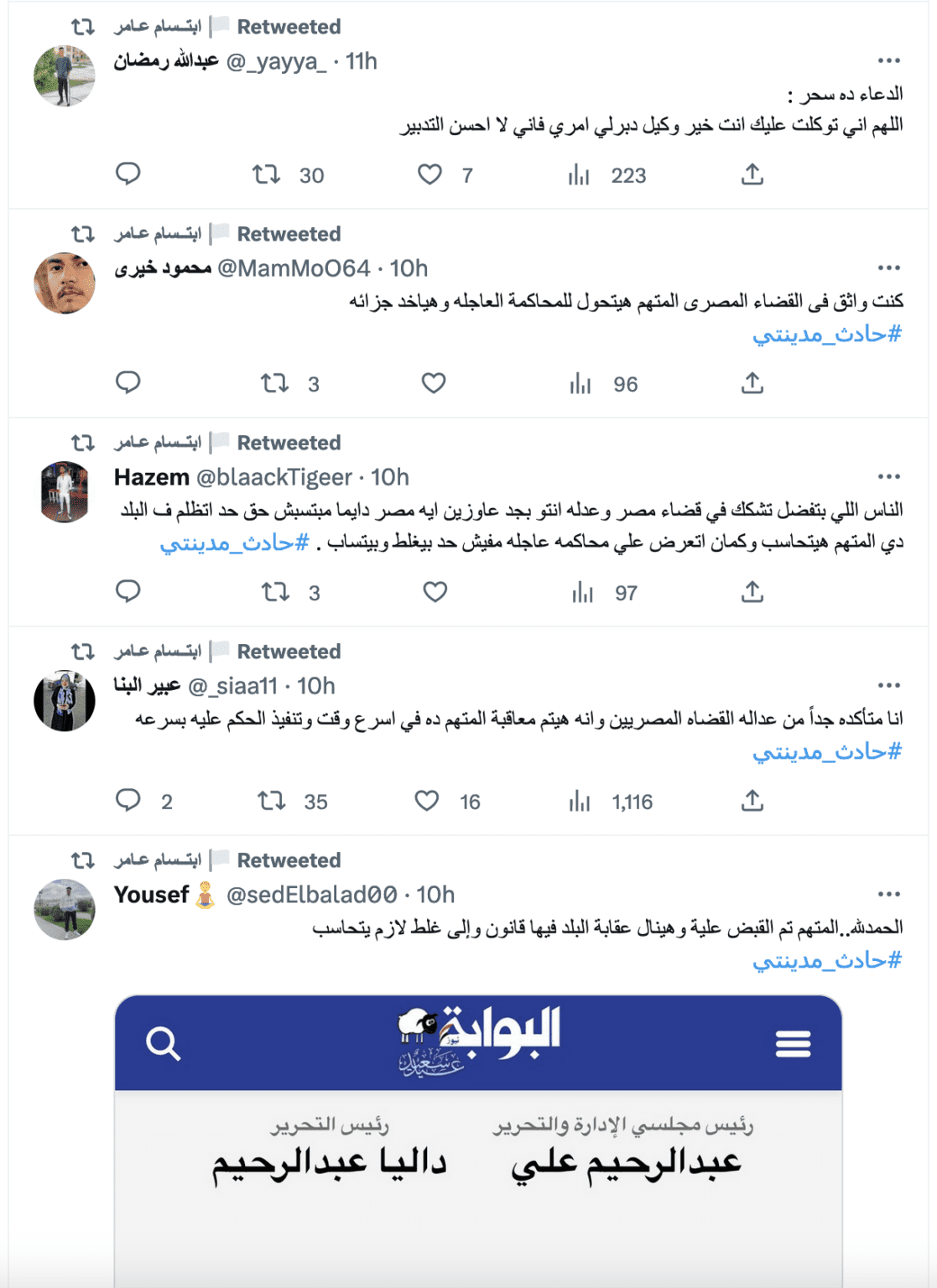
Task: Open the news image in Yousef's tweet
Action: tap(478, 1140)
